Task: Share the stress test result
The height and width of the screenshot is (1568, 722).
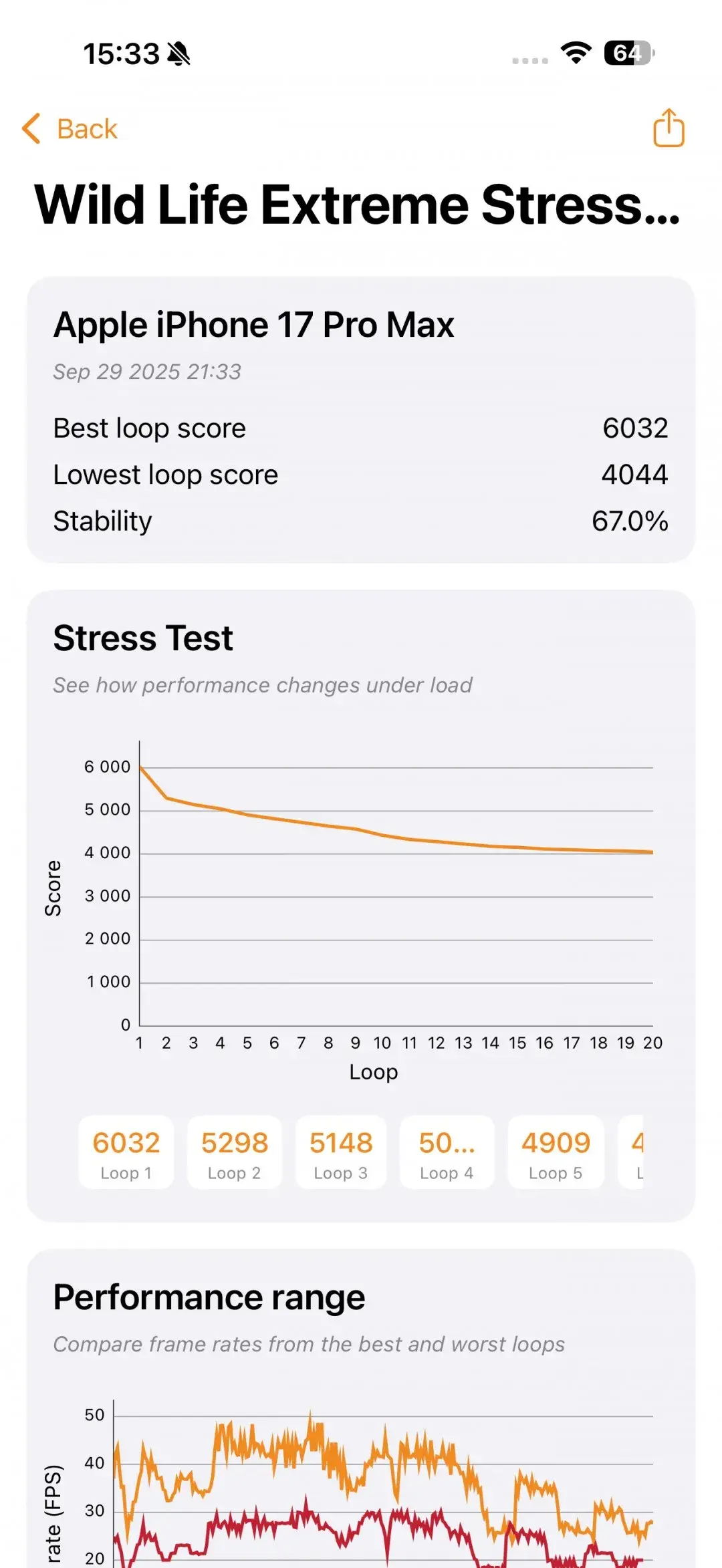Action: click(669, 128)
